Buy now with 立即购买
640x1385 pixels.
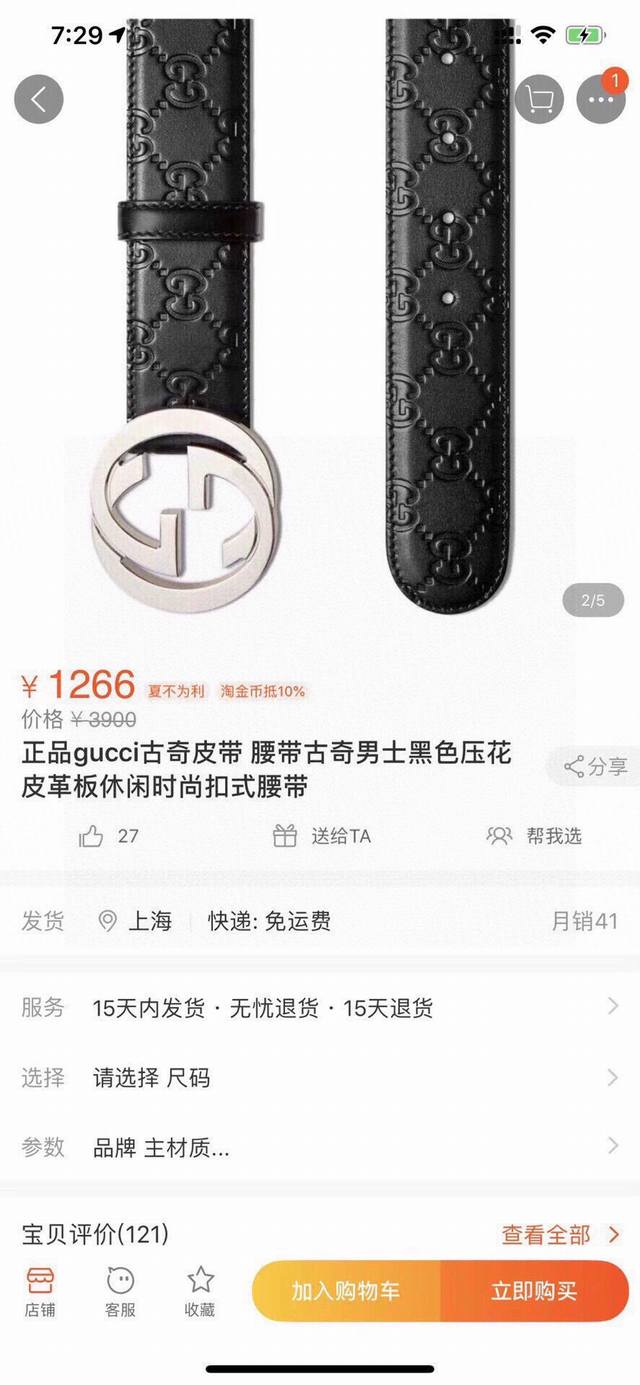click(x=534, y=1291)
